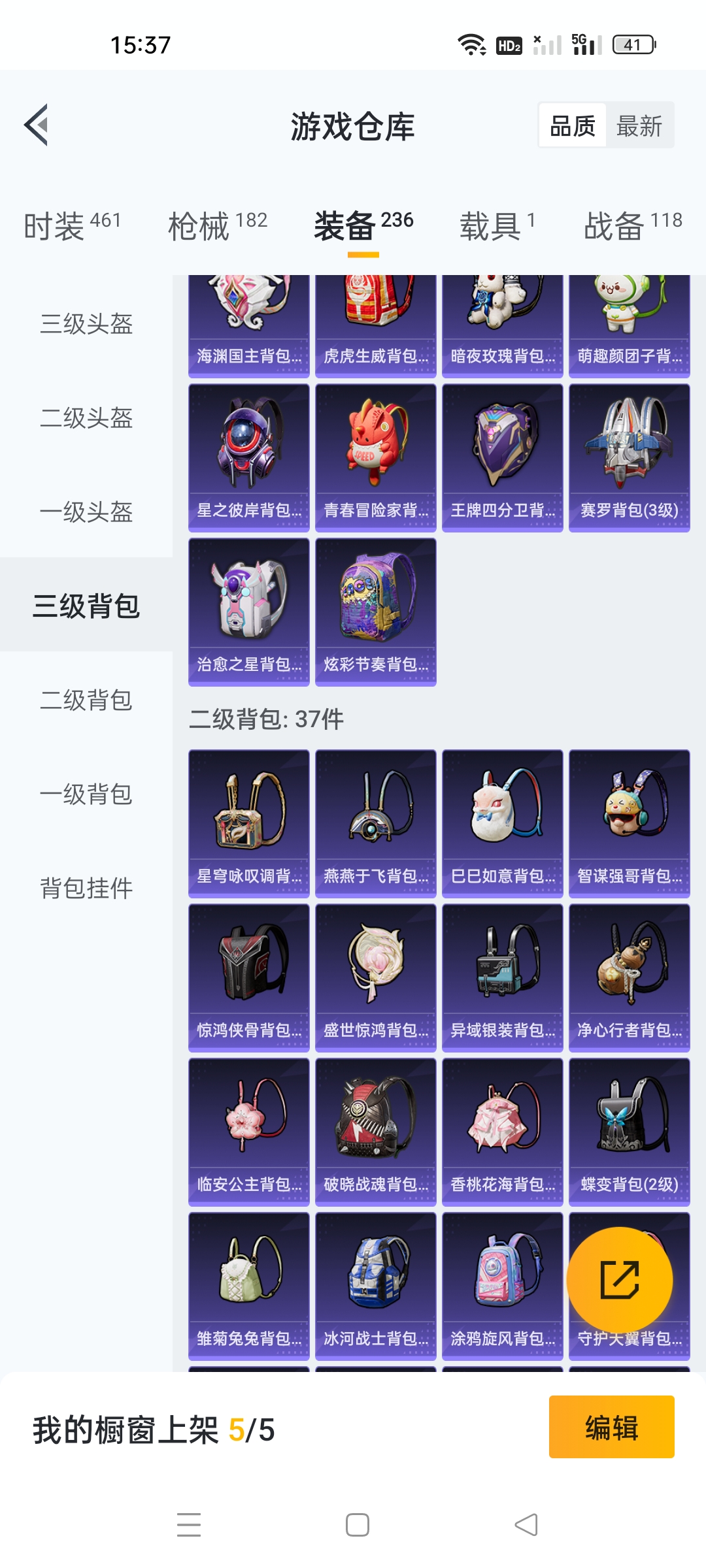Viewport: 706px width, 1568px height.
Task: Open the 治愈之星背包 item
Action: [x=248, y=612]
